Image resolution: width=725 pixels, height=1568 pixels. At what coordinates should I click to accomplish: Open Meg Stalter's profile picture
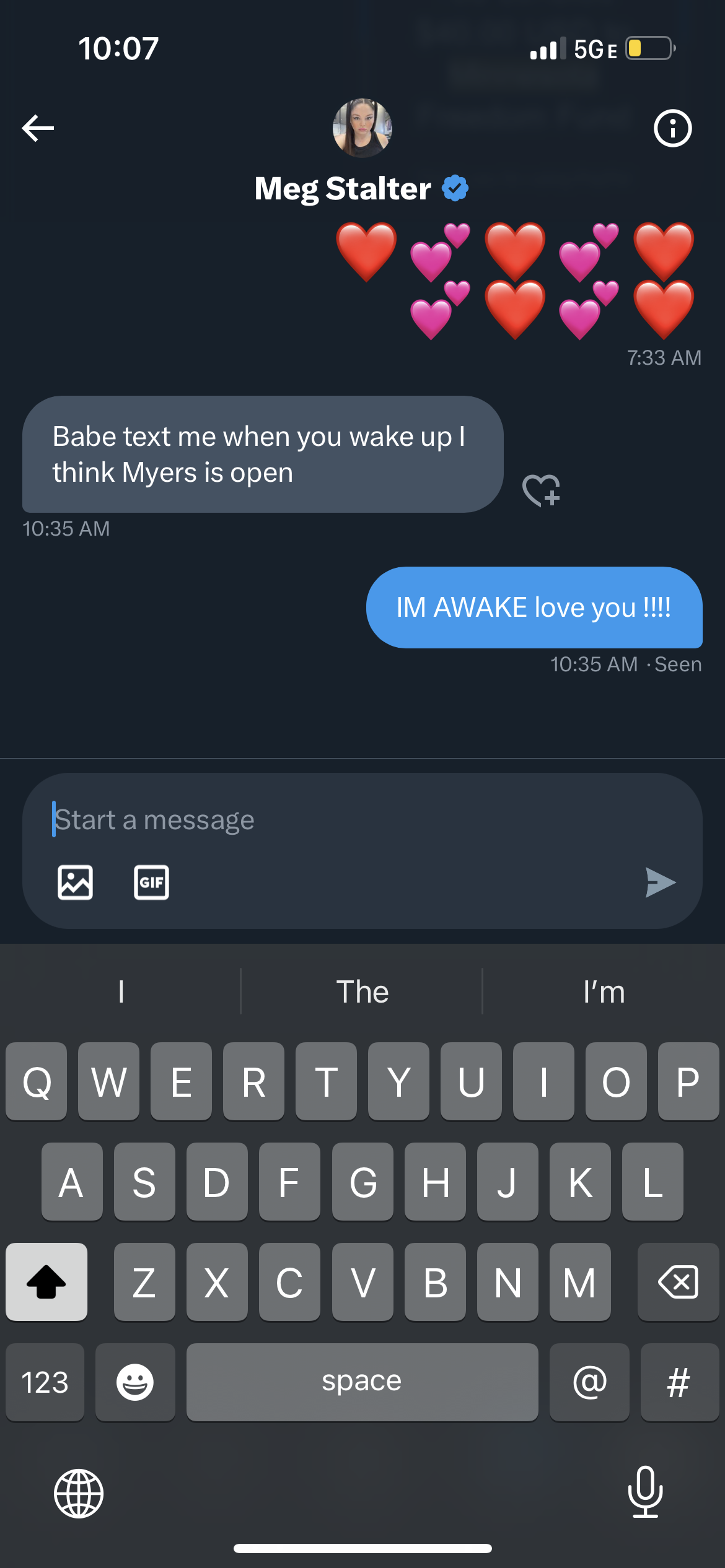coord(362,128)
